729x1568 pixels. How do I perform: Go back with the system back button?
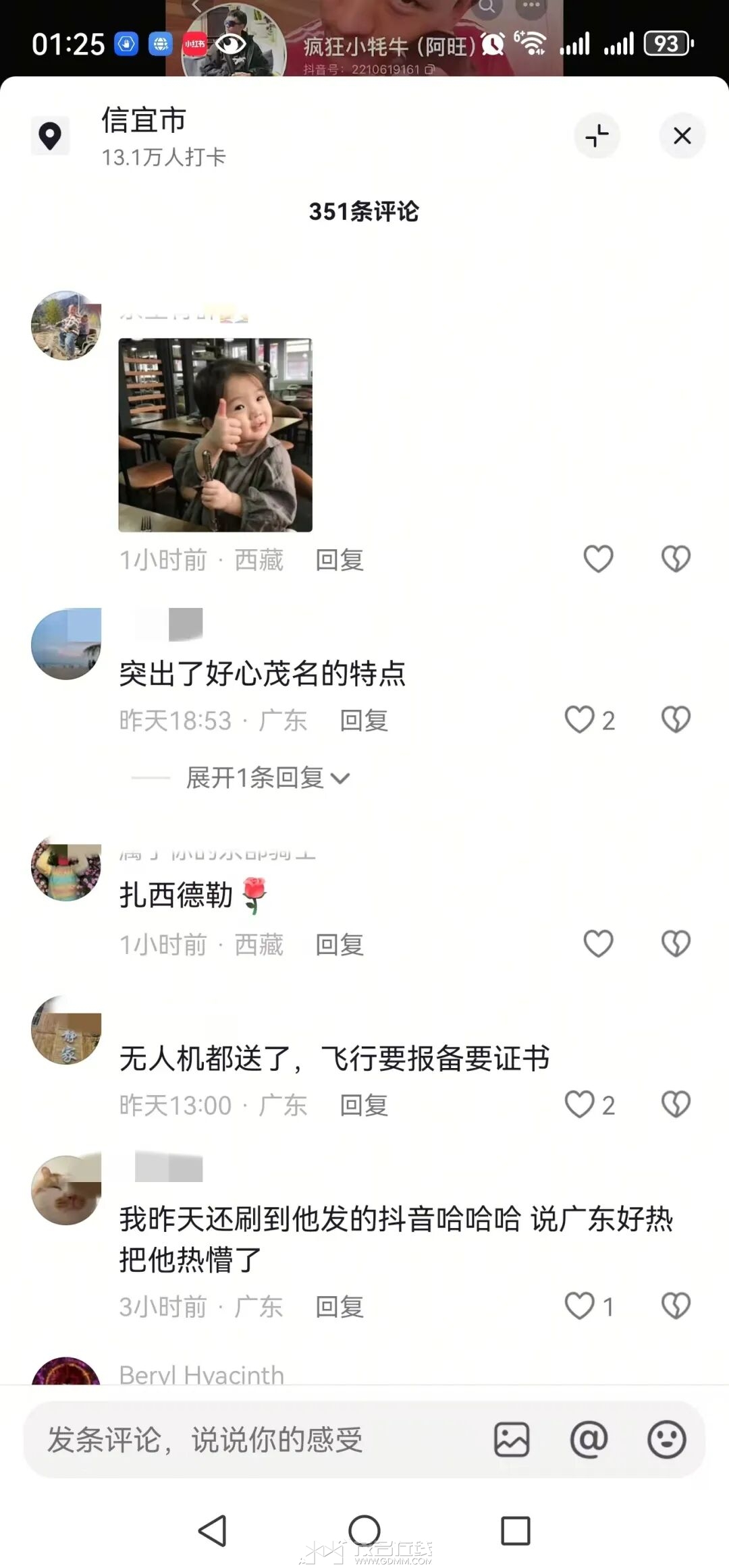coord(213,1530)
